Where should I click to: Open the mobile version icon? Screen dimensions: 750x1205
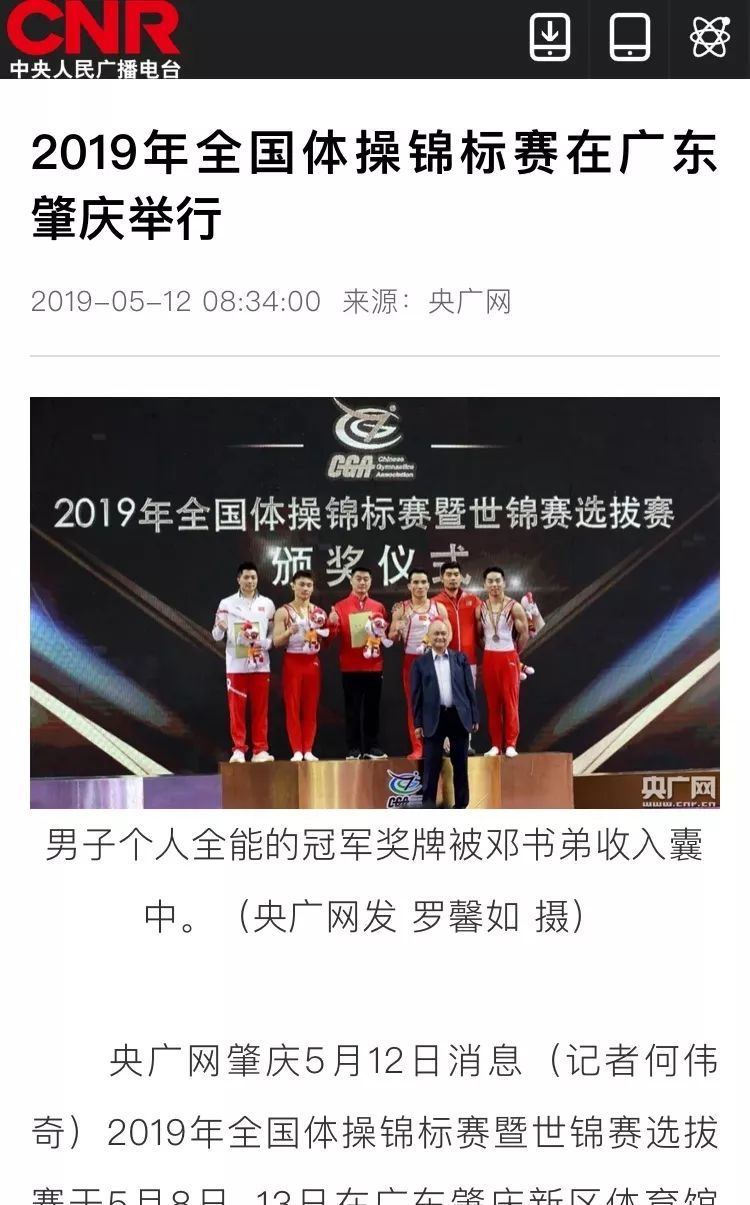click(x=630, y=38)
